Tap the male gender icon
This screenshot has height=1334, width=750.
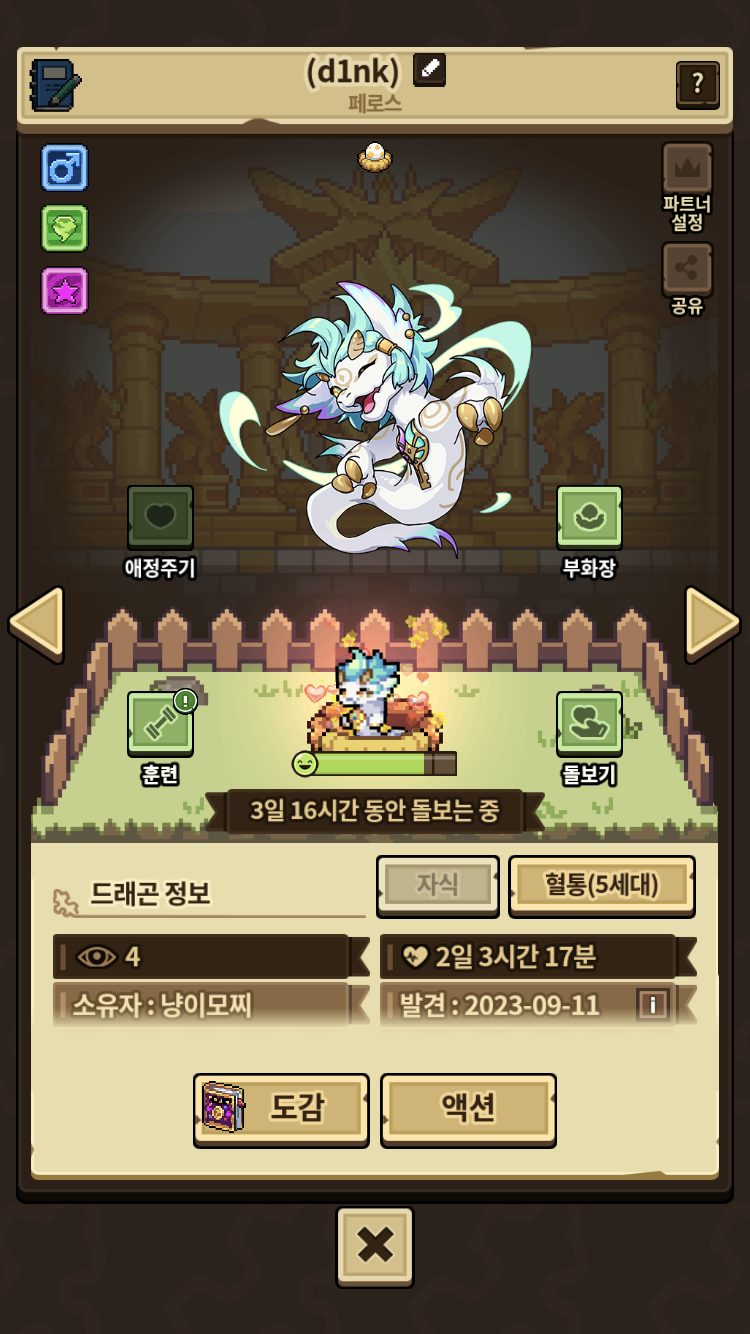[65, 168]
